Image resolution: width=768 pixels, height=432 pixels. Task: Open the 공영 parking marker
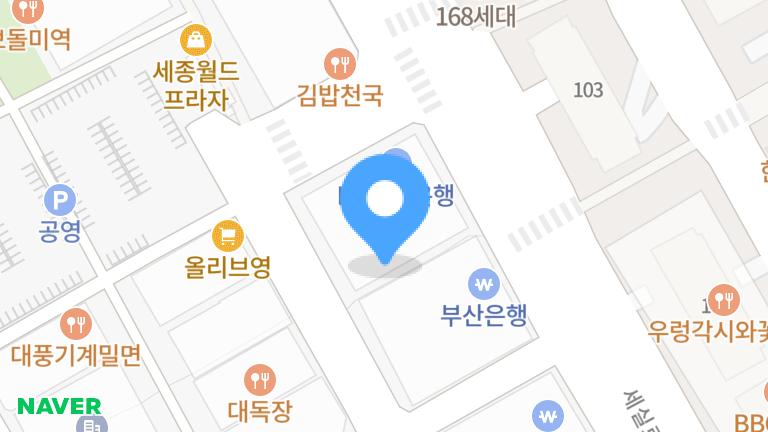(60, 202)
